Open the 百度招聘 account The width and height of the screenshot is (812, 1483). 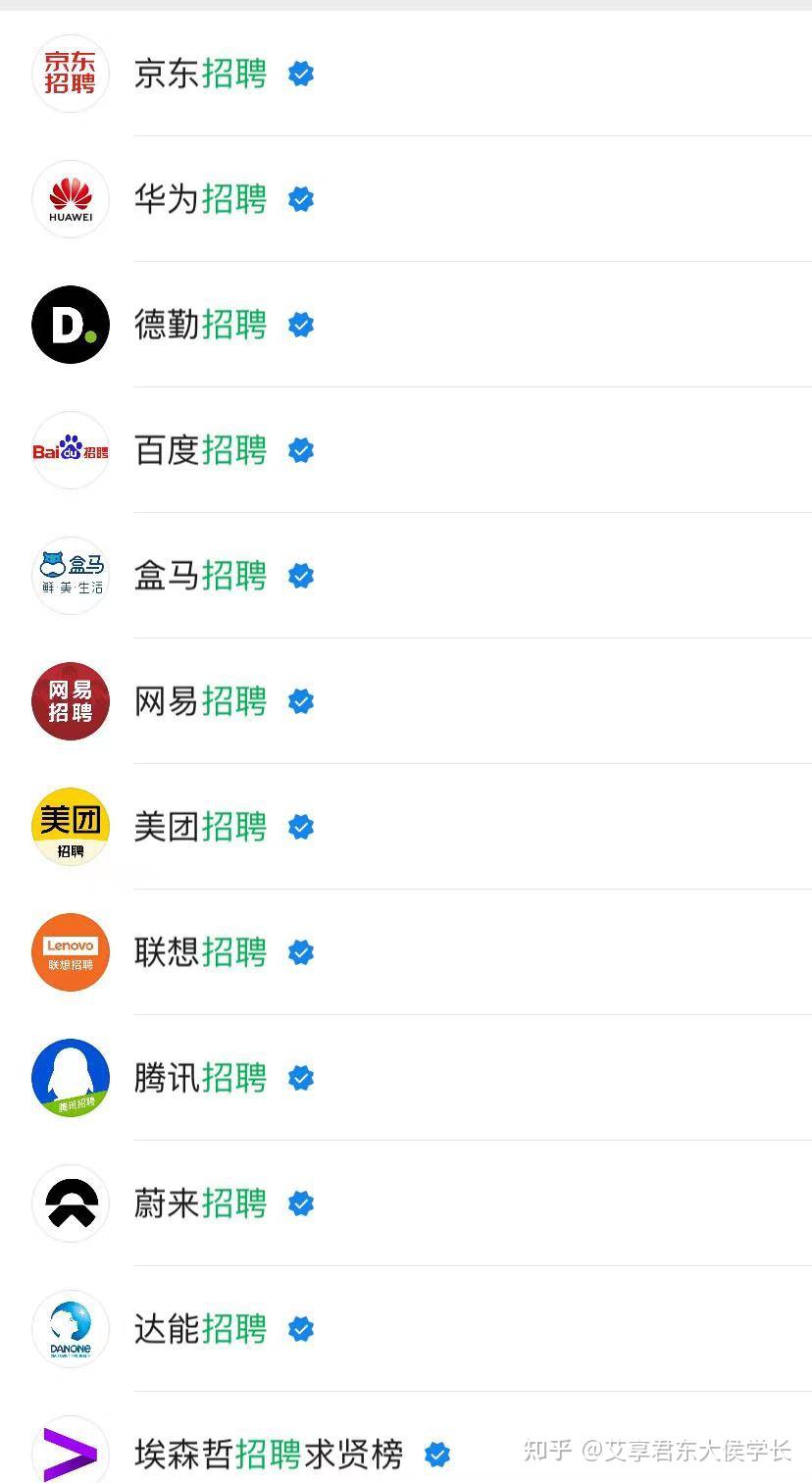click(x=406, y=450)
